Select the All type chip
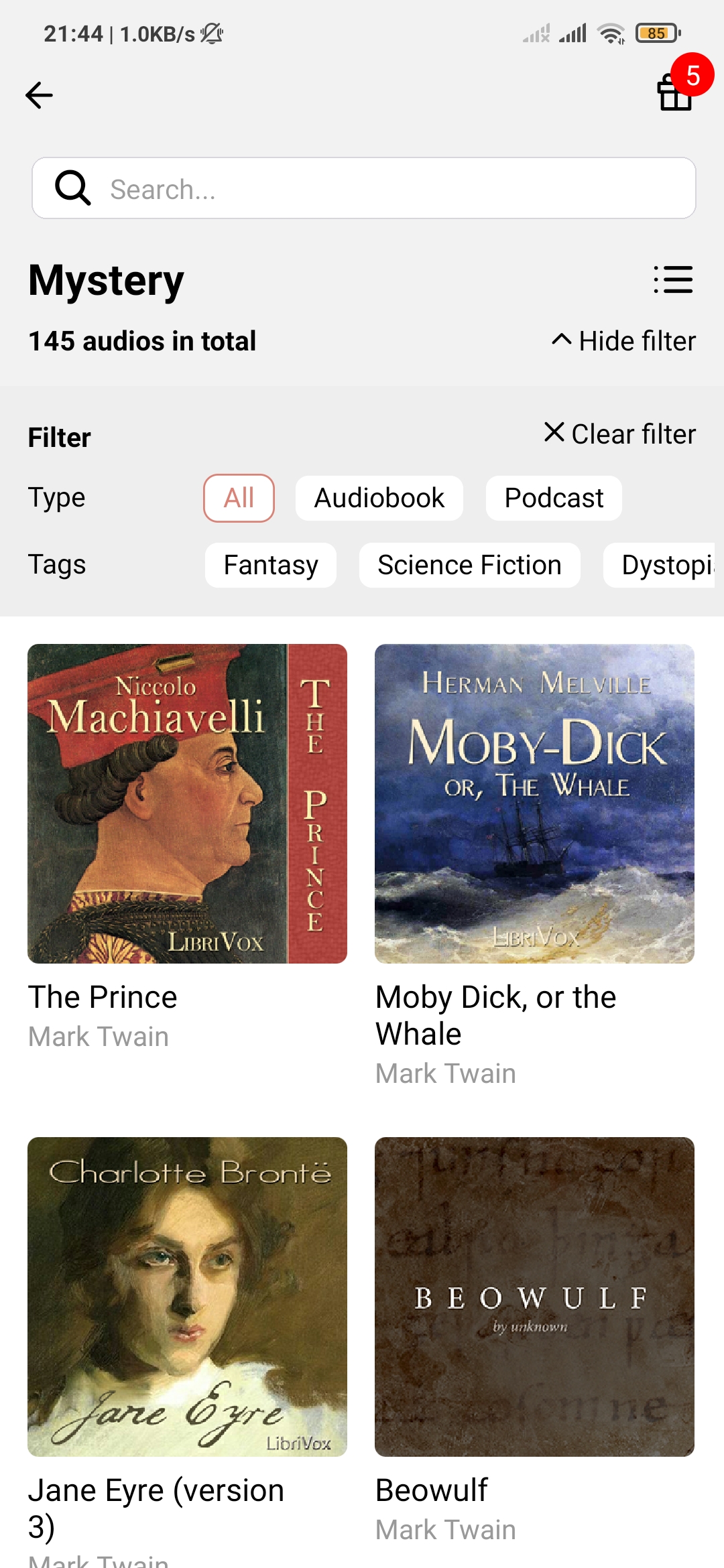Image resolution: width=724 pixels, height=1568 pixels. (239, 498)
